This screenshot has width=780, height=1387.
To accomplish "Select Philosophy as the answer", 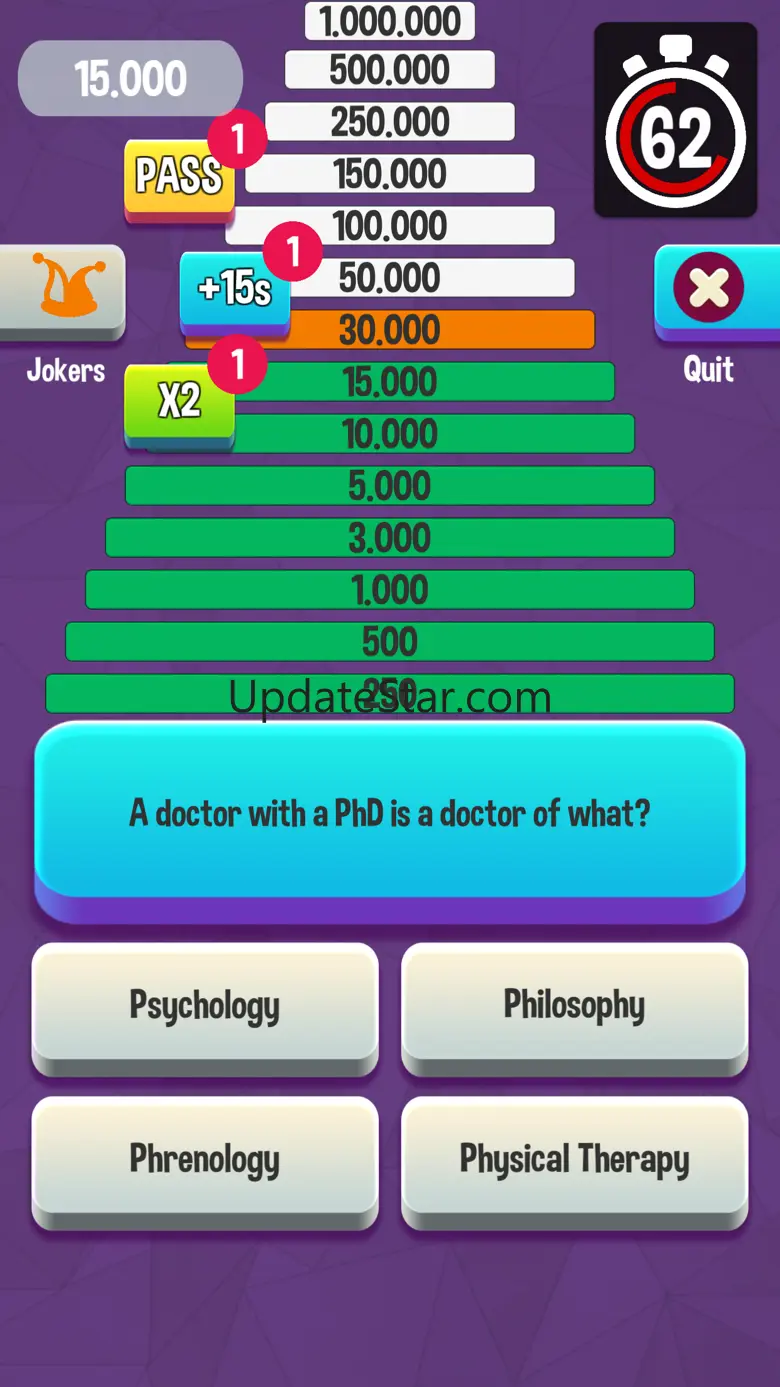I will click(x=575, y=1007).
